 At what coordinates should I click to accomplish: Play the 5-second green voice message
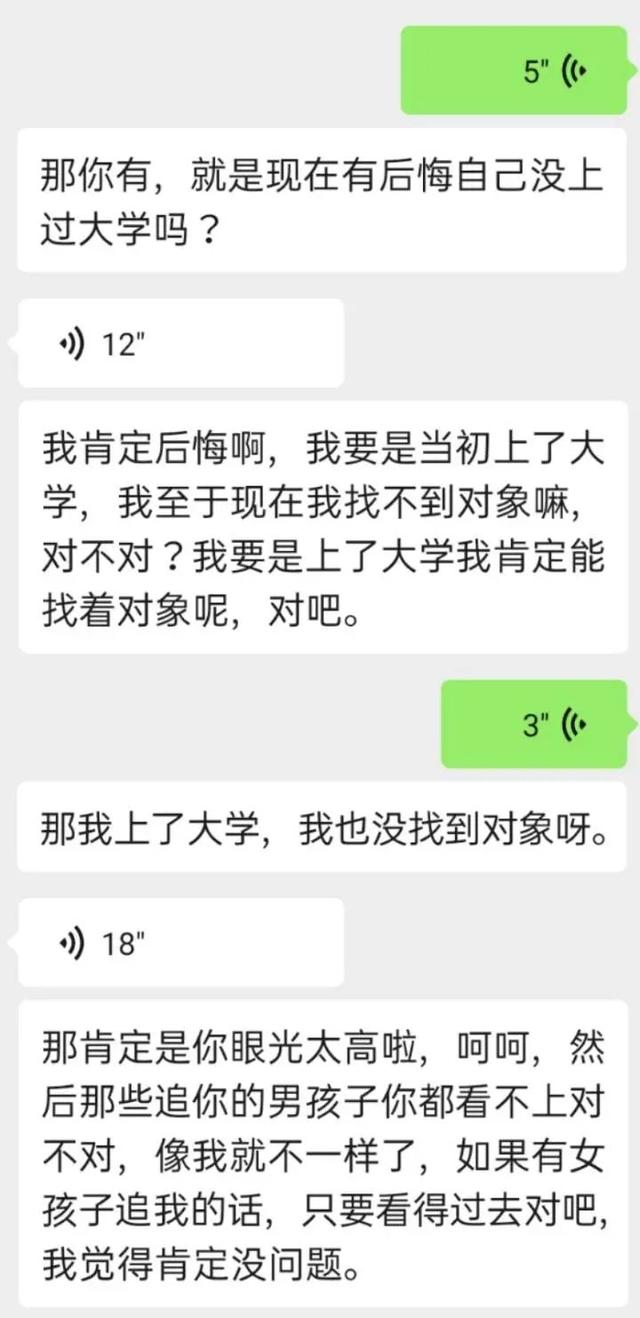513,71
